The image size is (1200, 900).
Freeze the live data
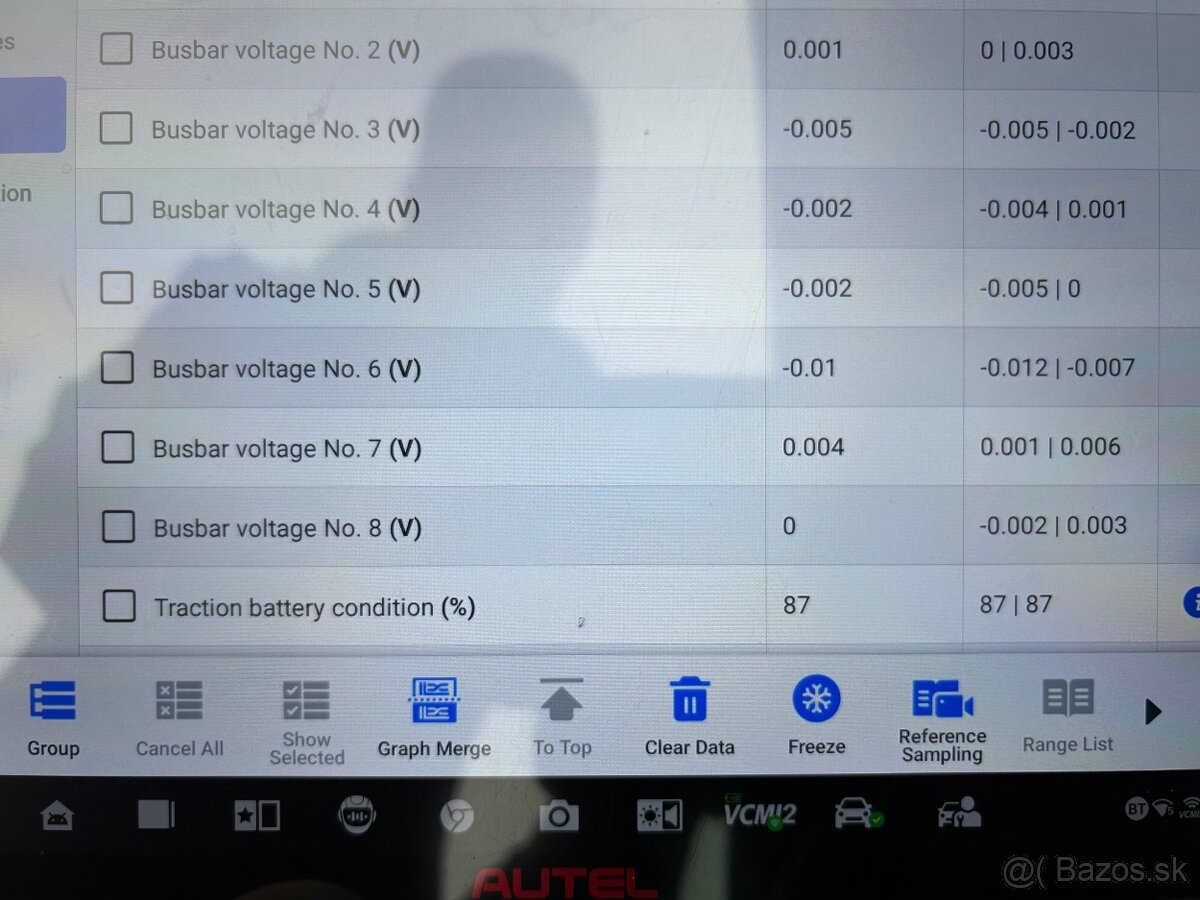click(816, 715)
